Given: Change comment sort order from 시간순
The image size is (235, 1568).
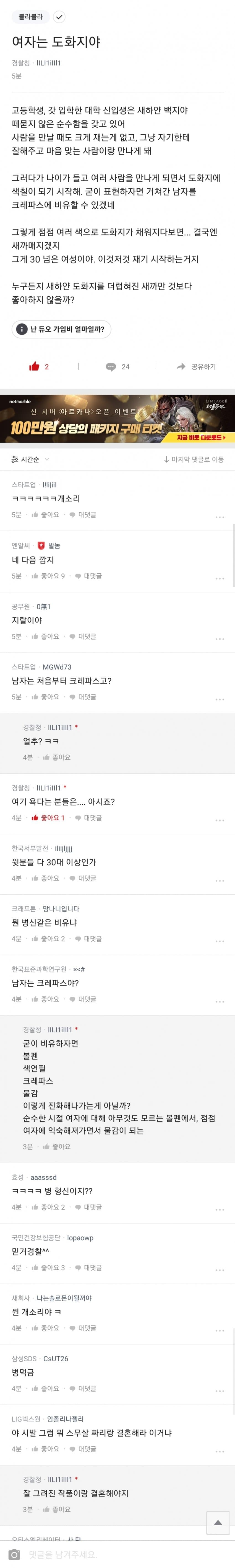Looking at the screenshot, I should click(x=30, y=459).
